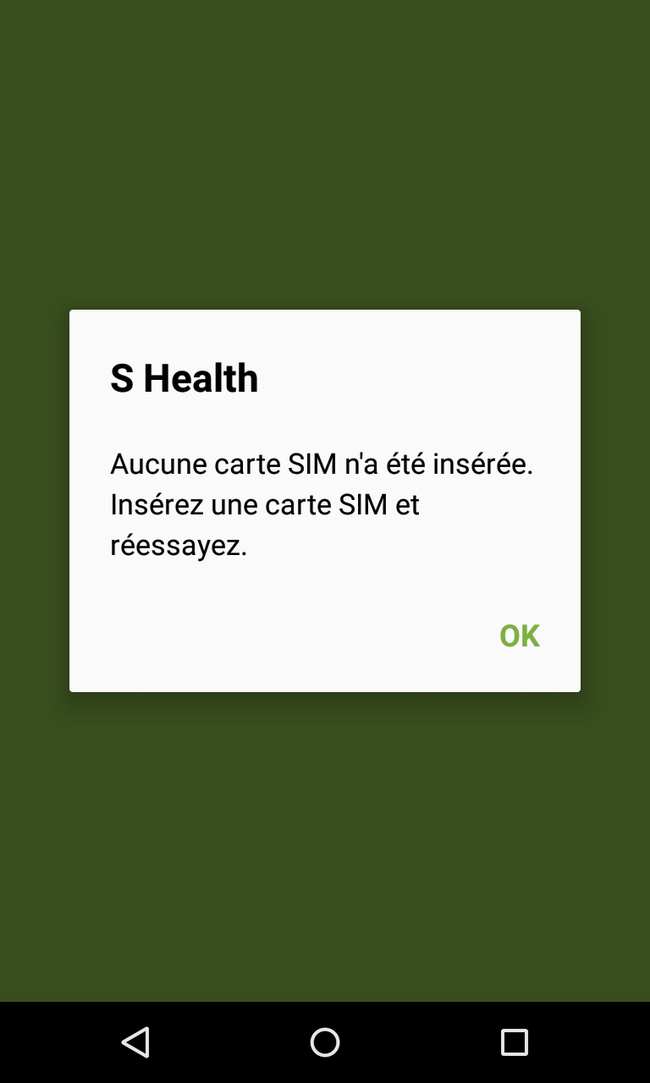Open the recent apps overview

(x=514, y=1042)
